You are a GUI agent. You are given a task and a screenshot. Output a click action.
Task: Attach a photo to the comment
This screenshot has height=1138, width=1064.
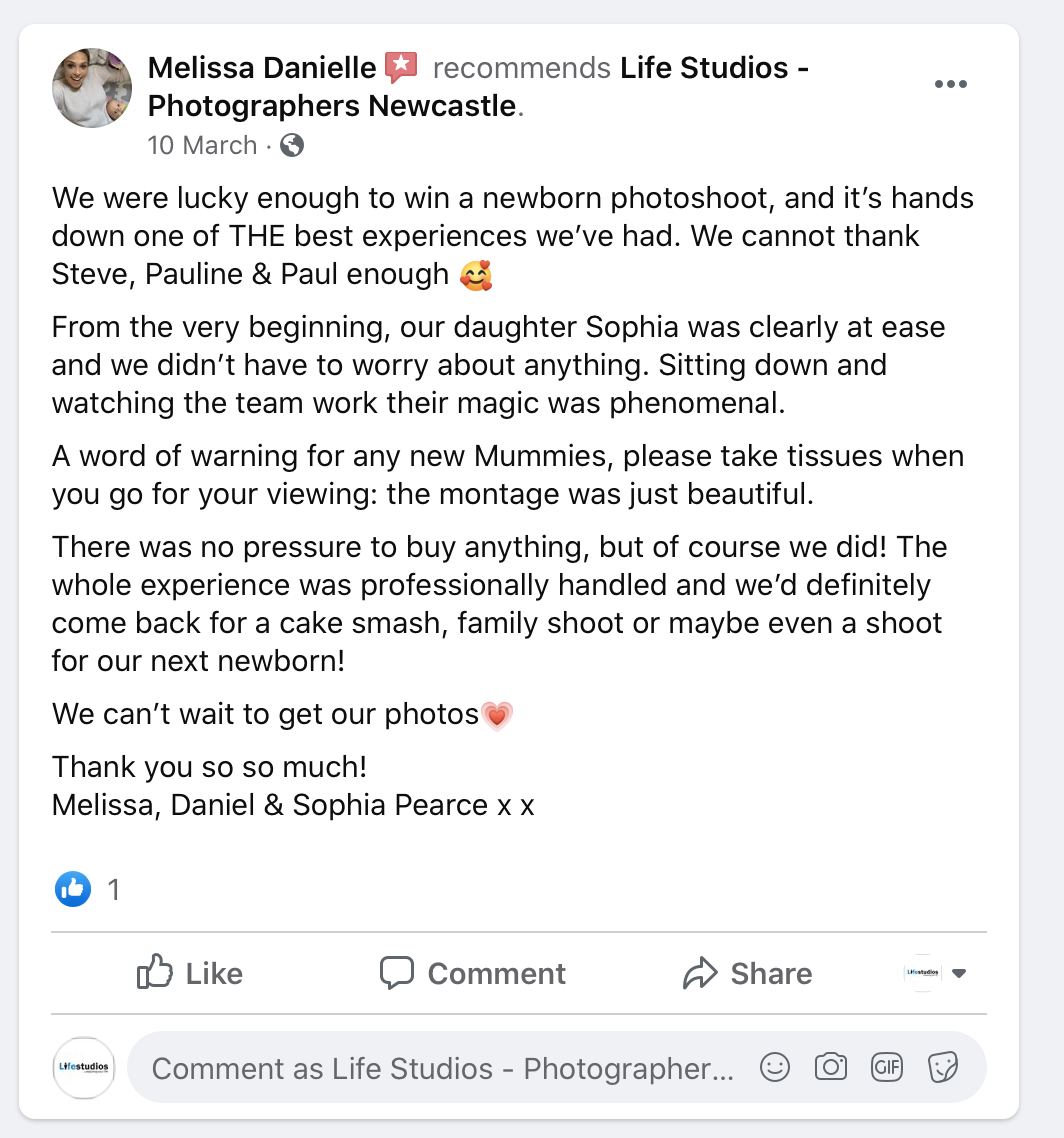point(831,1068)
